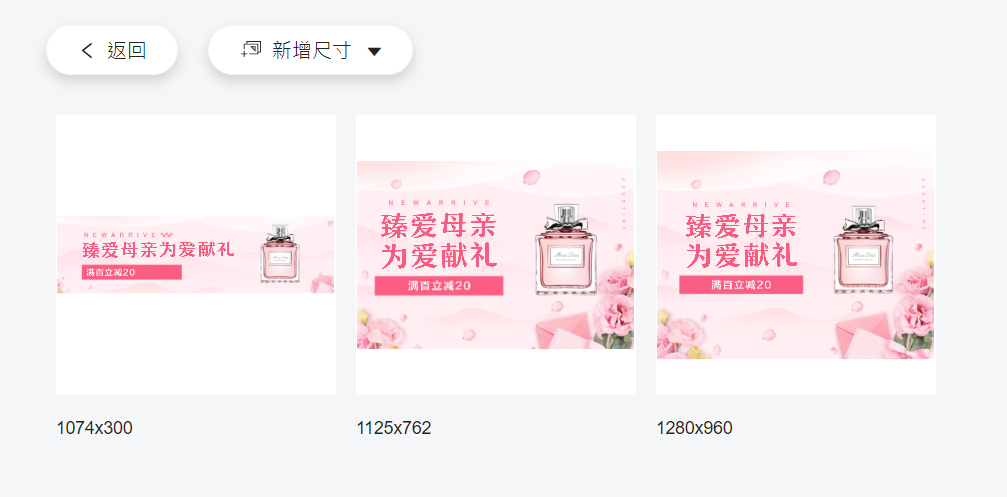Open the 1074x300 banner design
This screenshot has width=1007, height=497.
coord(196,255)
